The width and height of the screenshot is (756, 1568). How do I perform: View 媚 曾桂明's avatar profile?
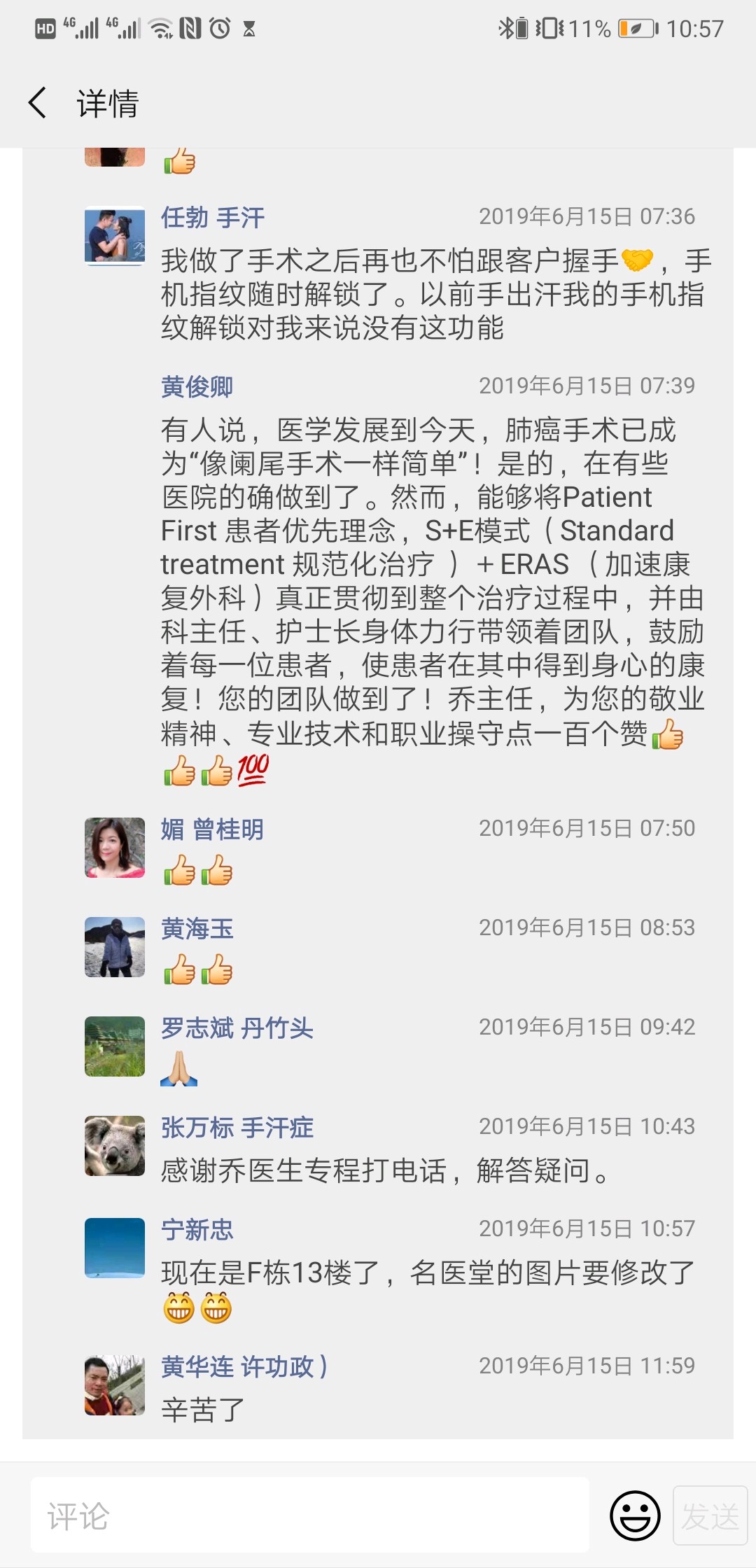[x=115, y=848]
